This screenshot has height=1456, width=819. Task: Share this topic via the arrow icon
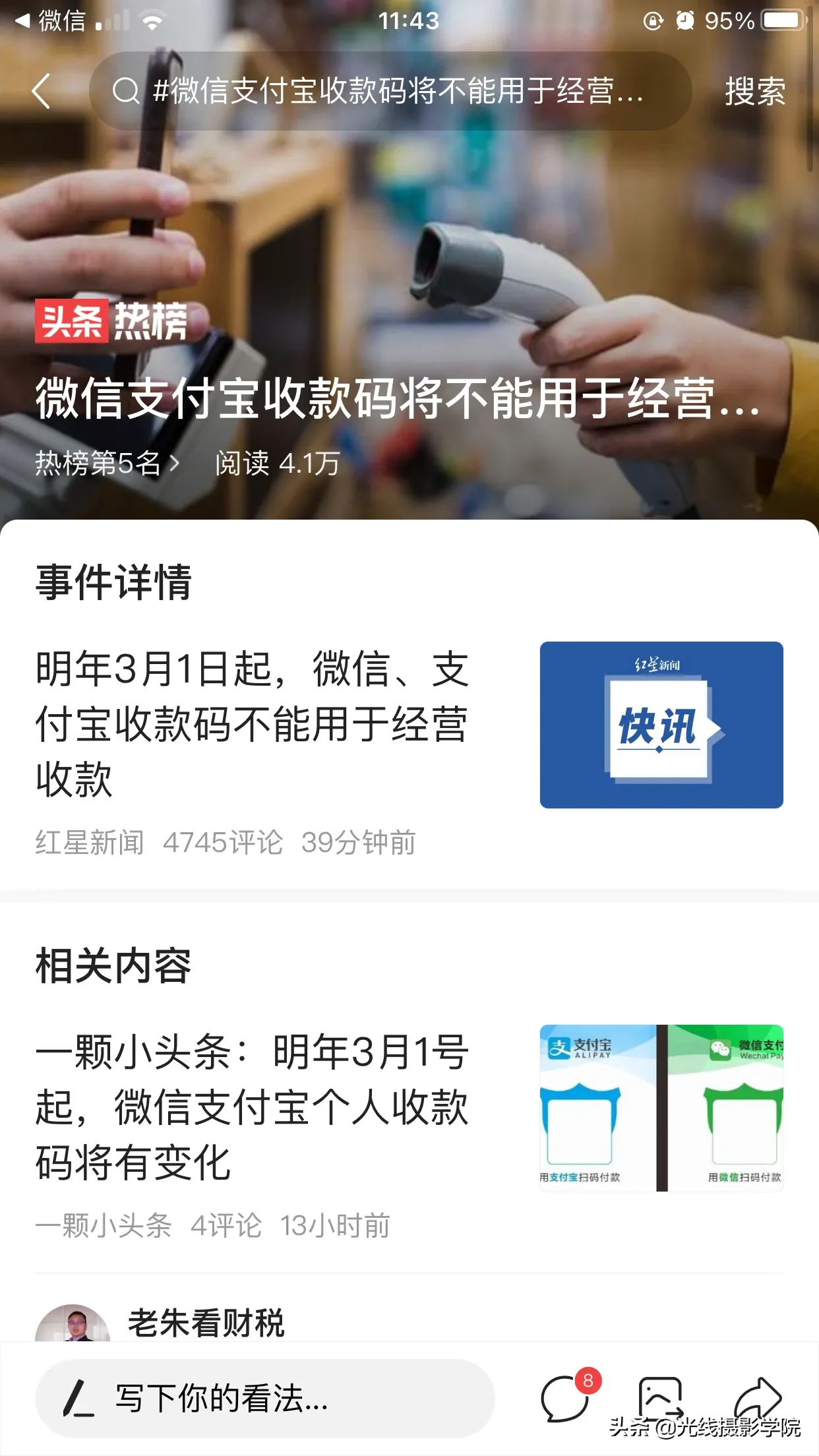(x=758, y=1395)
